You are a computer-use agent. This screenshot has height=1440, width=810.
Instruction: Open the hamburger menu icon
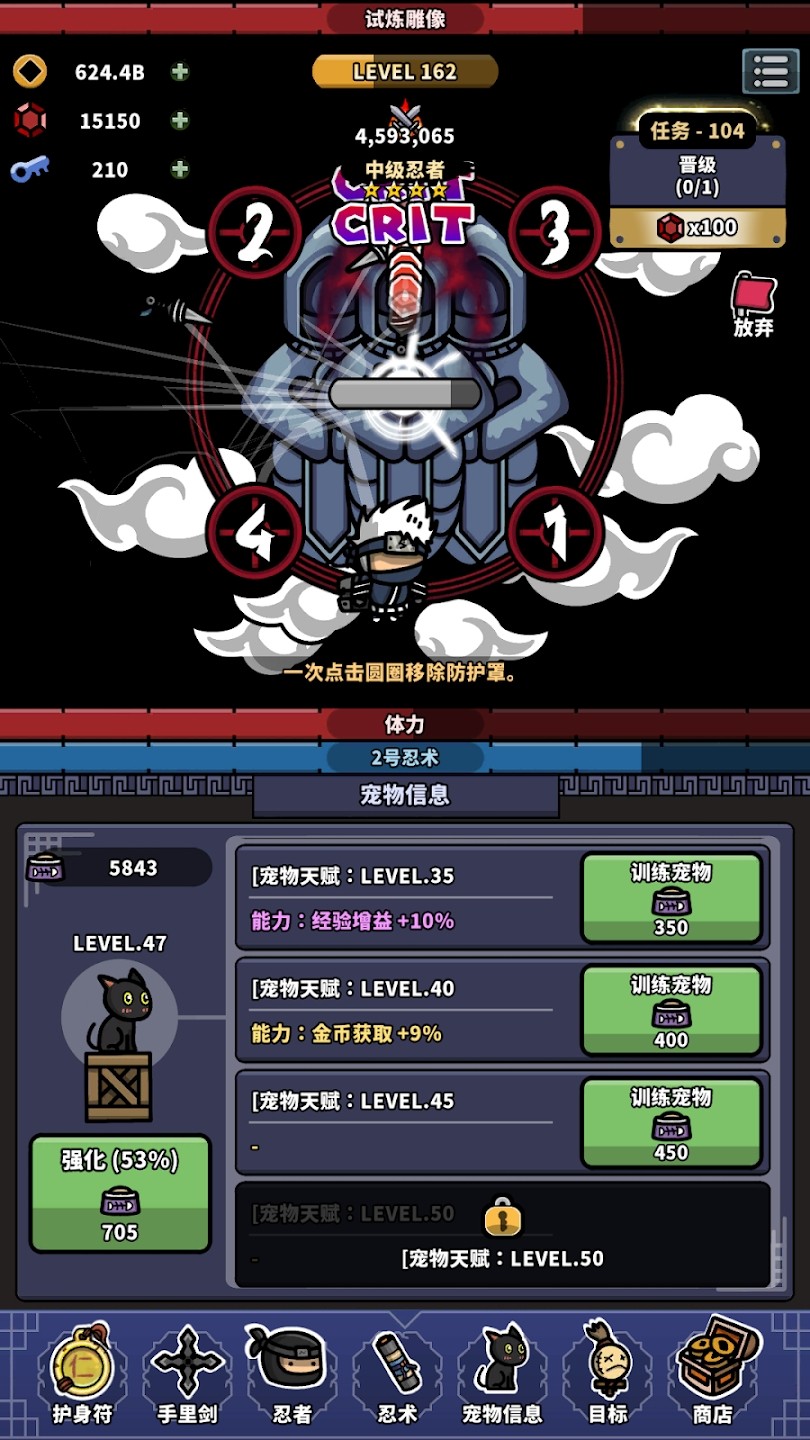point(771,71)
